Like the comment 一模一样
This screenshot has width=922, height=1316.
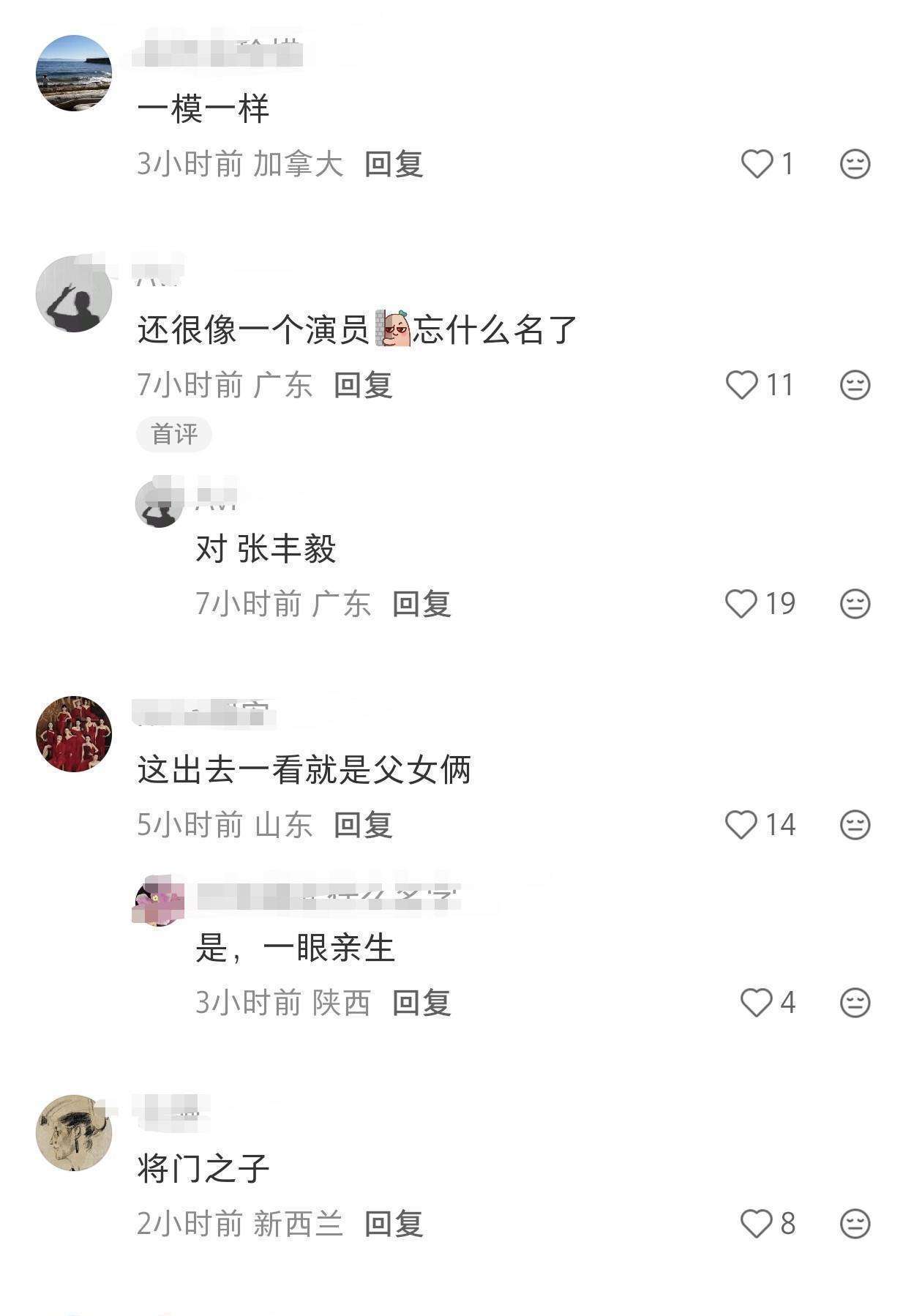[757, 164]
